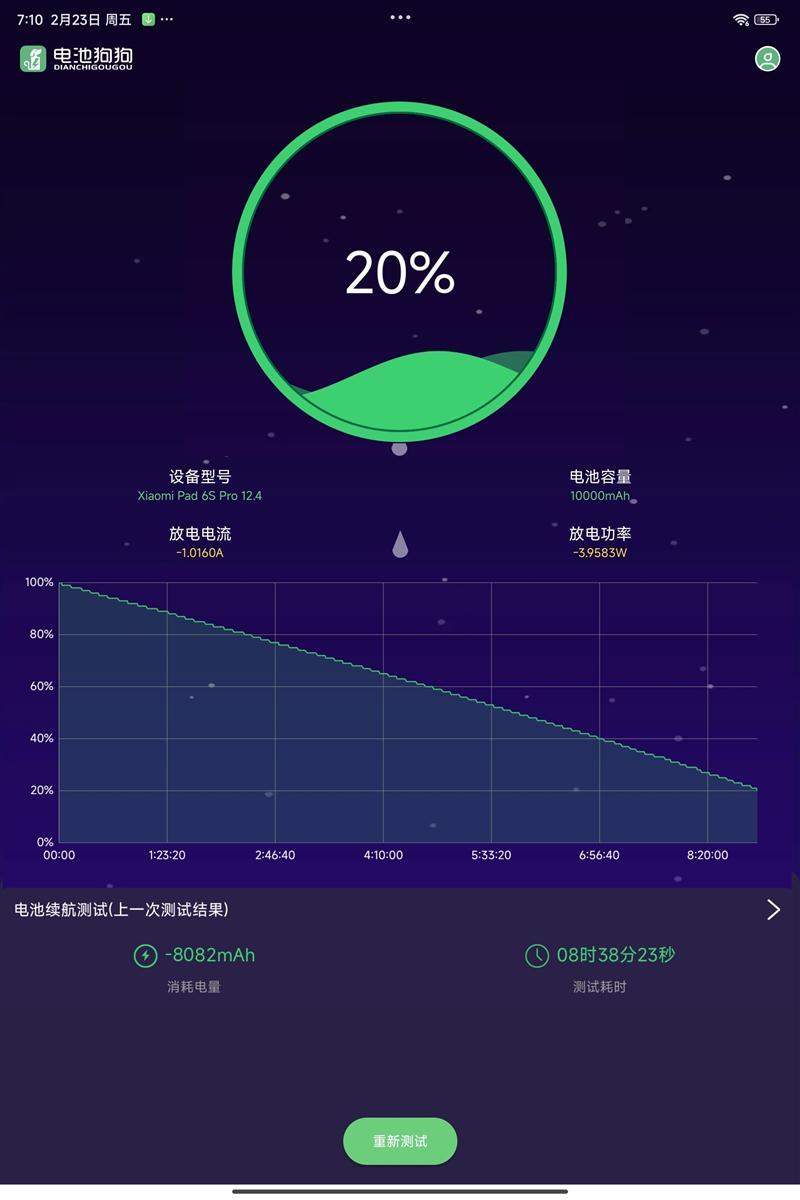800x1200 pixels.
Task: Tap 重新测试 to restart the battery test
Action: [400, 1140]
